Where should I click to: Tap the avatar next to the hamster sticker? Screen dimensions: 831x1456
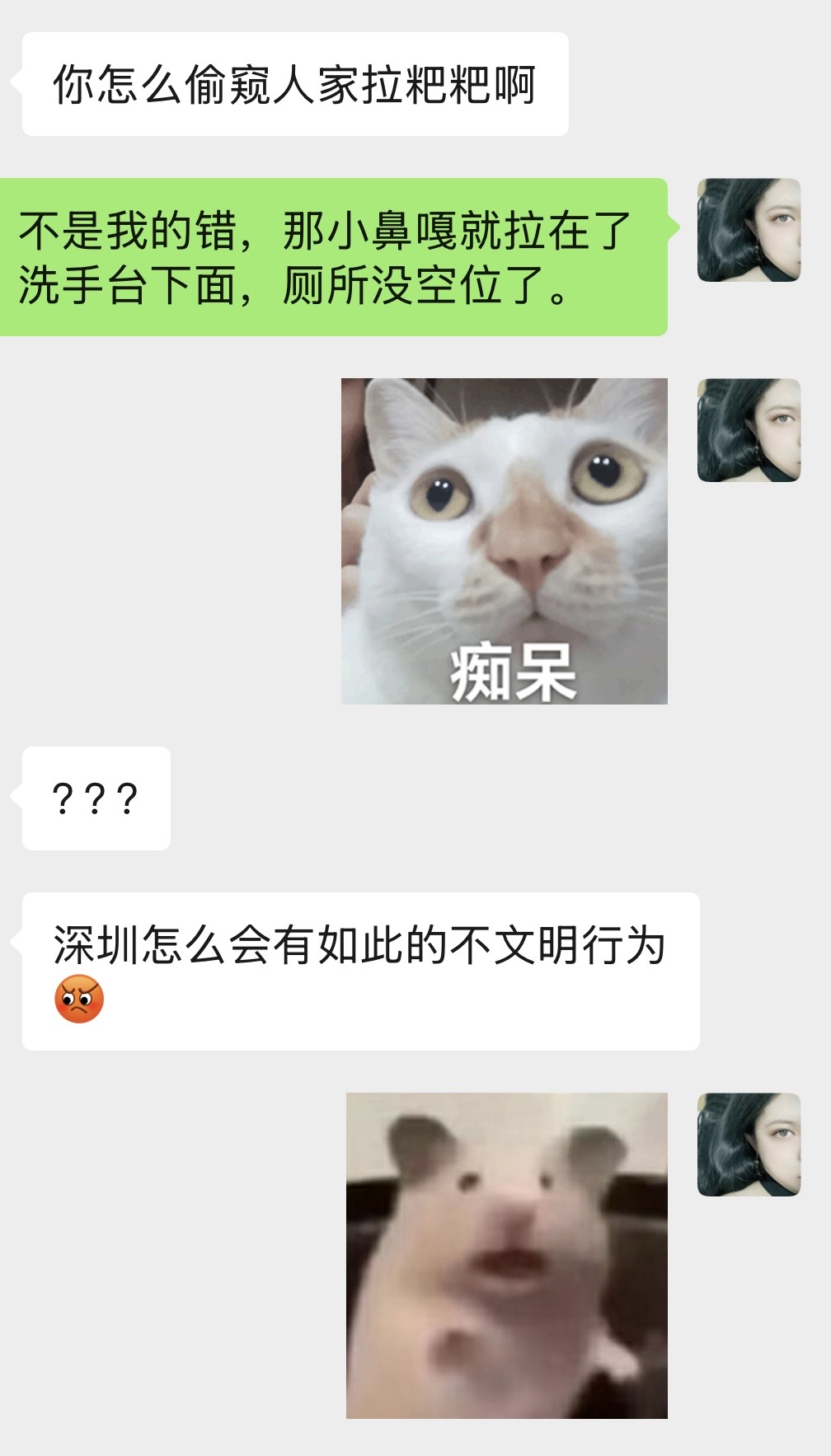tap(749, 1145)
